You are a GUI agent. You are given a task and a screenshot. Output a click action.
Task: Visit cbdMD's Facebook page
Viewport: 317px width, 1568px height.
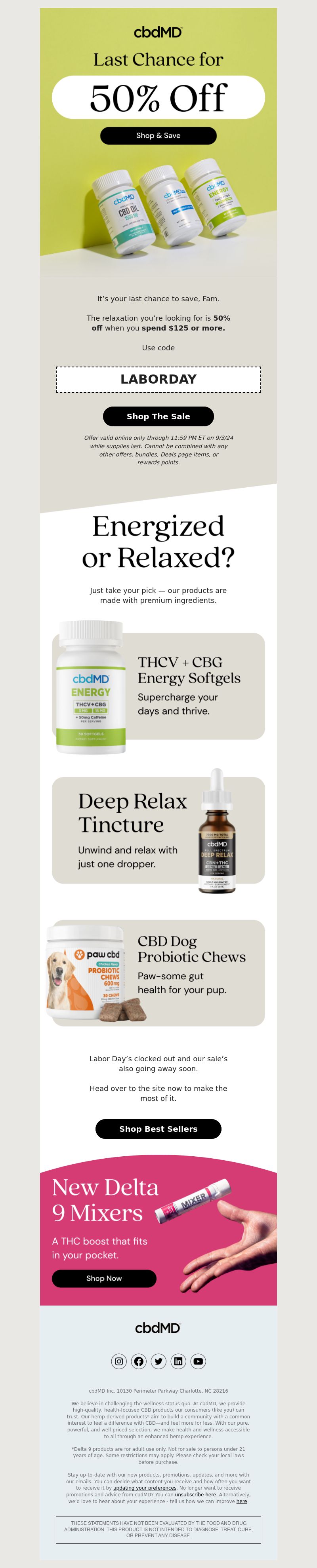click(138, 1361)
